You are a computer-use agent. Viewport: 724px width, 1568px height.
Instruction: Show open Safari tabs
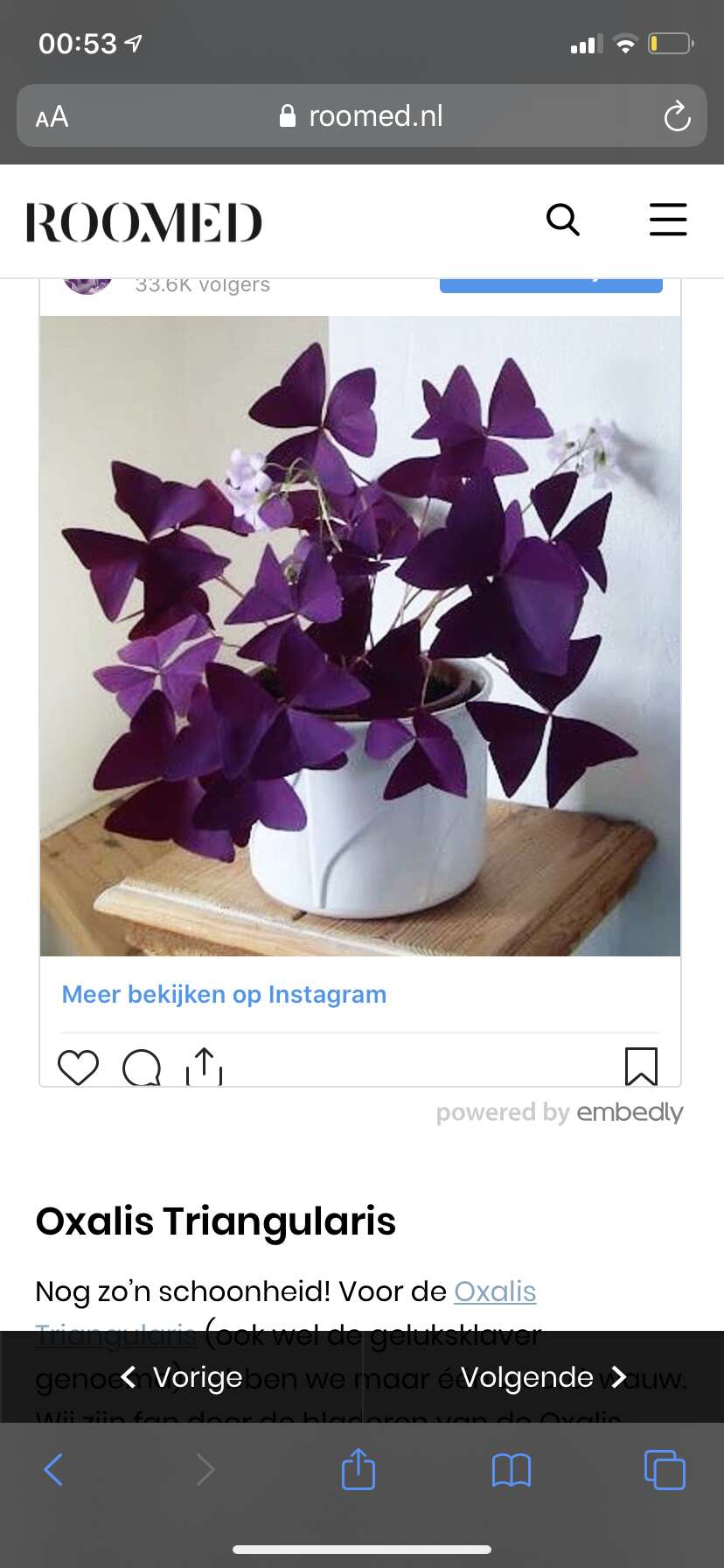pos(665,1469)
